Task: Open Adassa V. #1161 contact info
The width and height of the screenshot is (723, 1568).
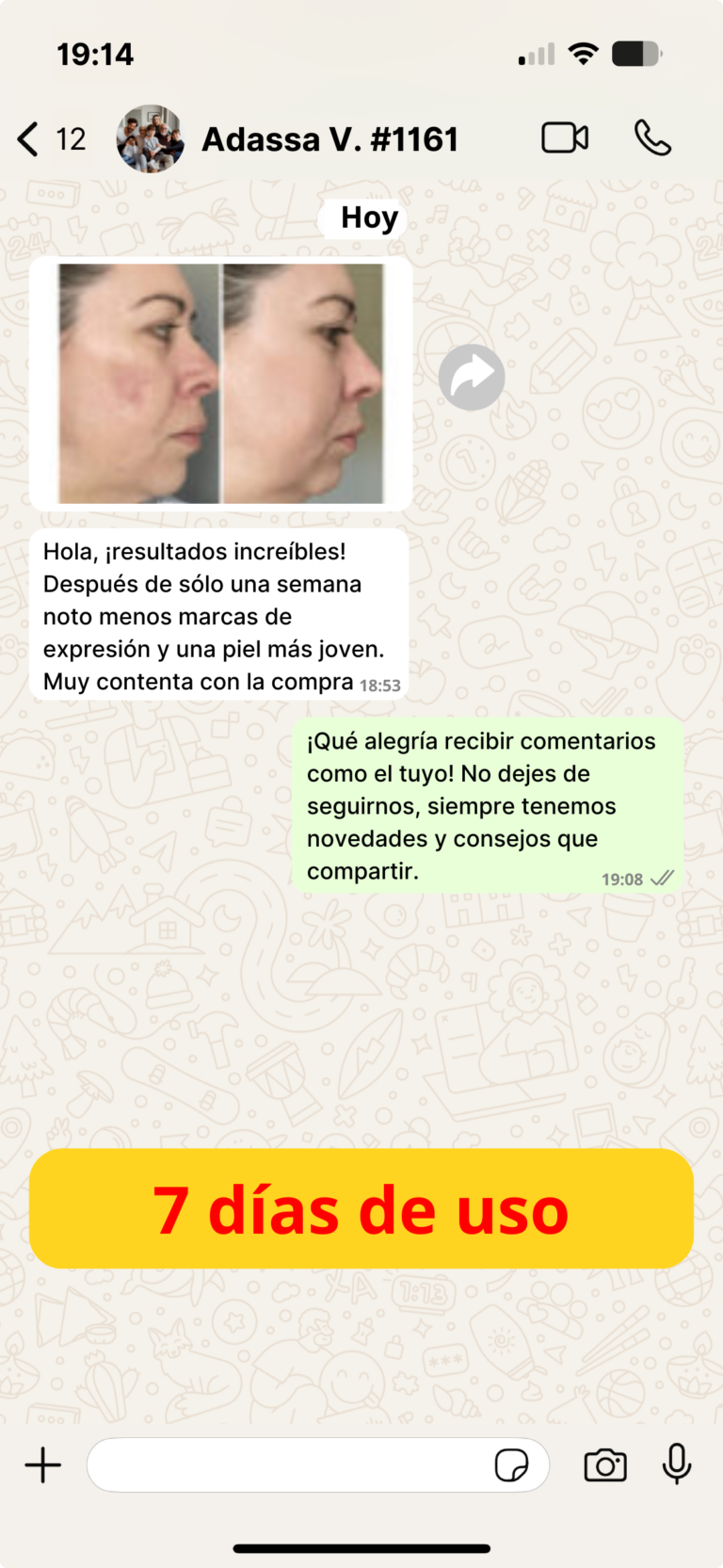Action: (329, 139)
